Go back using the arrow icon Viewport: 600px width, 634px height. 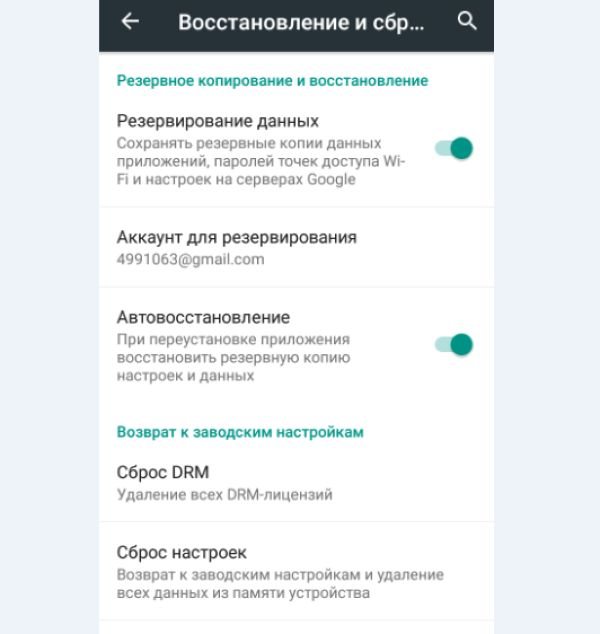pos(130,22)
